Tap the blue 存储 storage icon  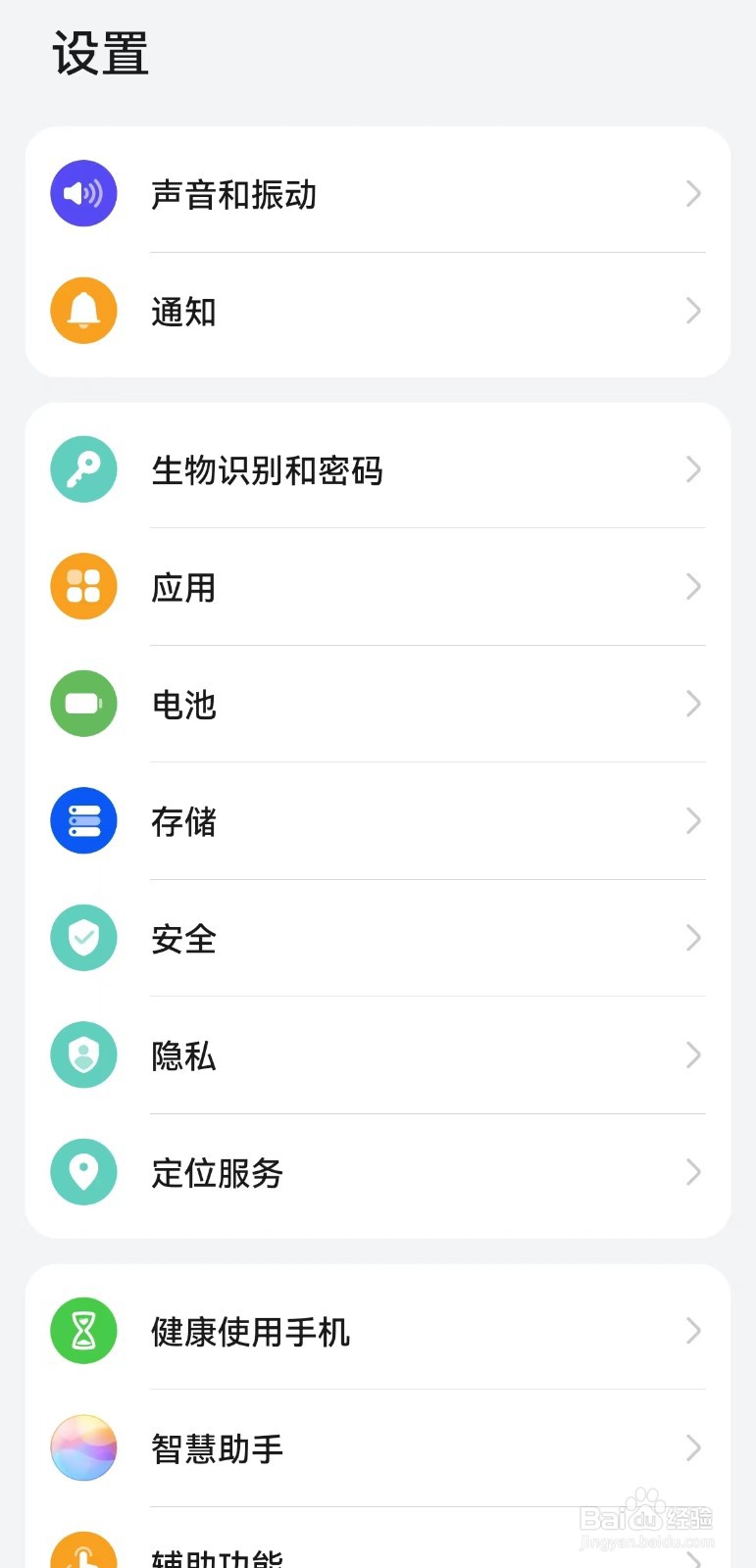pyautogui.click(x=83, y=820)
